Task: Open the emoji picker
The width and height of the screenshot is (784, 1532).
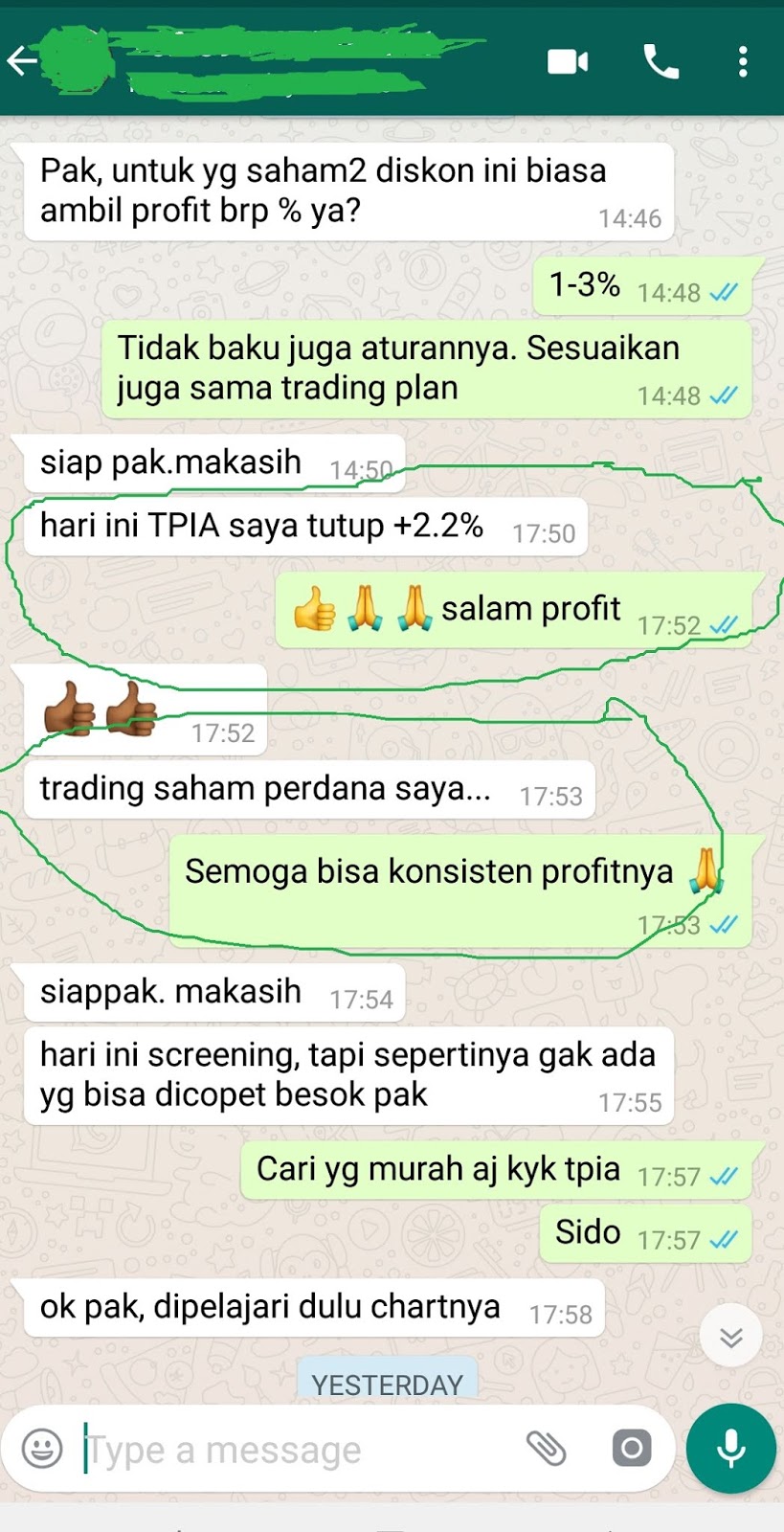Action: click(x=42, y=1449)
